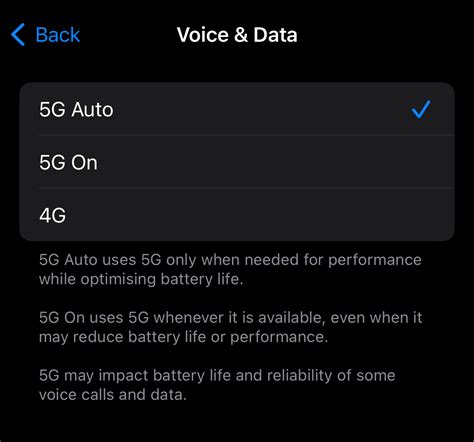This screenshot has height=442, width=474.
Task: Switch Voice & Data to 4G
Action: pyautogui.click(x=237, y=215)
